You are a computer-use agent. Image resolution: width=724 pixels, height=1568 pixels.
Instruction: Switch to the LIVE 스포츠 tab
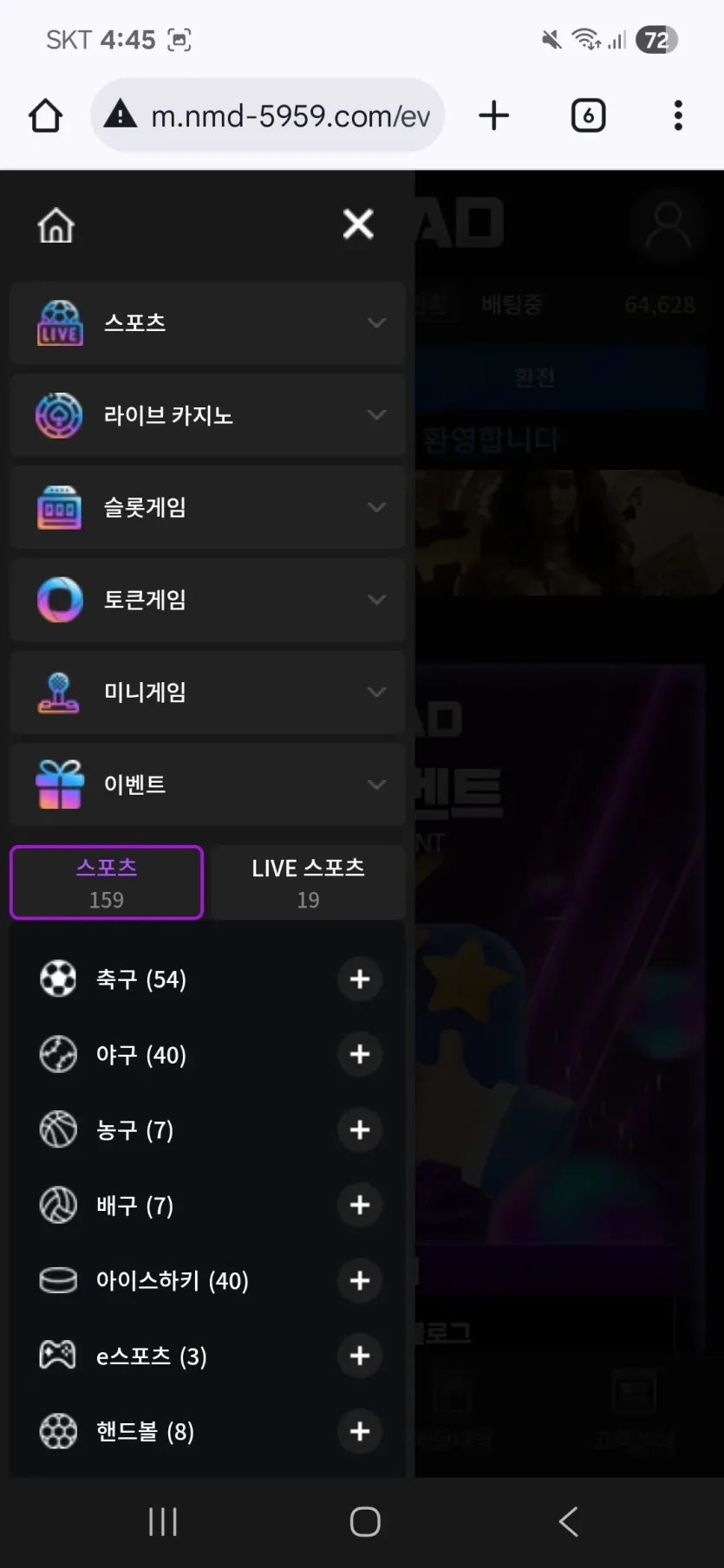[309, 882]
